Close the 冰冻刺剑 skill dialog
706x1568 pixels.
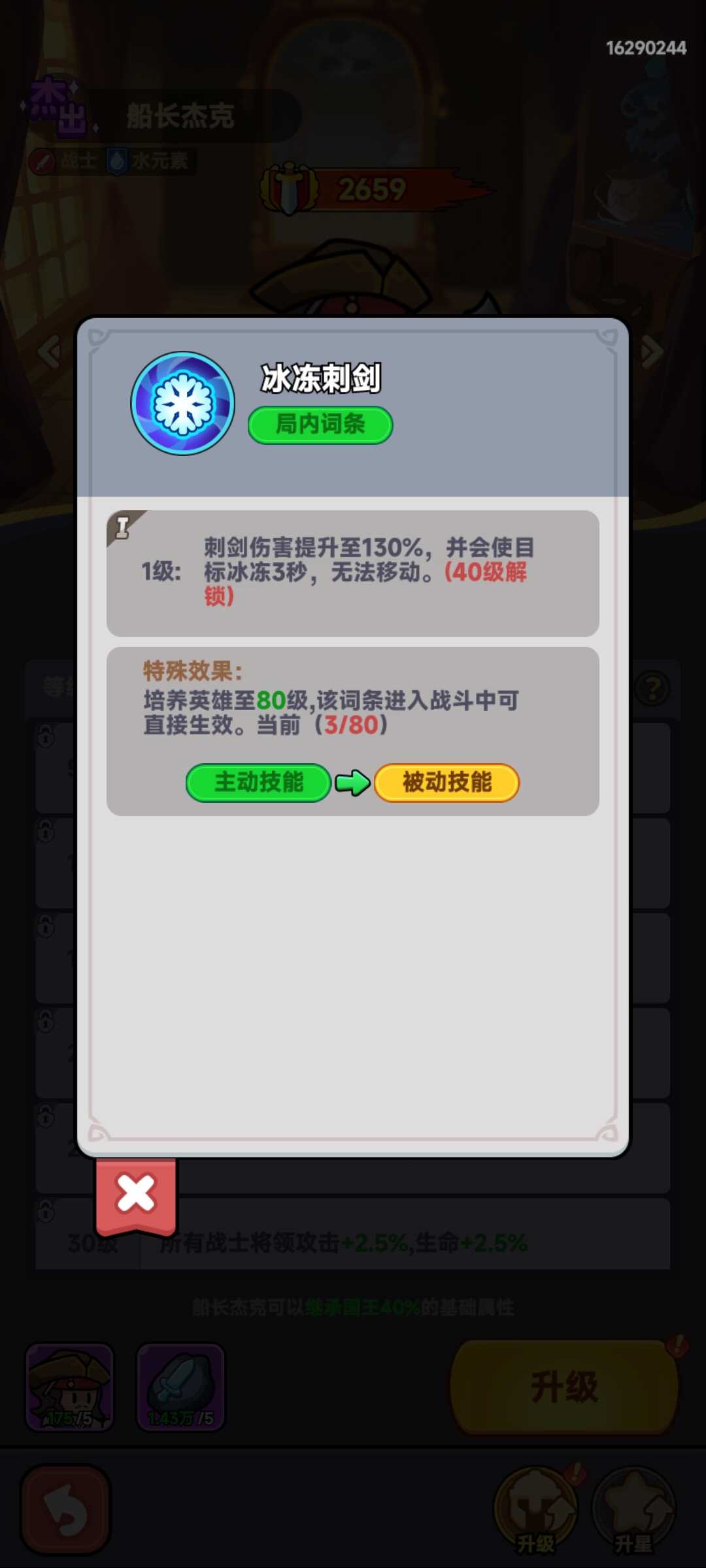[x=136, y=1194]
